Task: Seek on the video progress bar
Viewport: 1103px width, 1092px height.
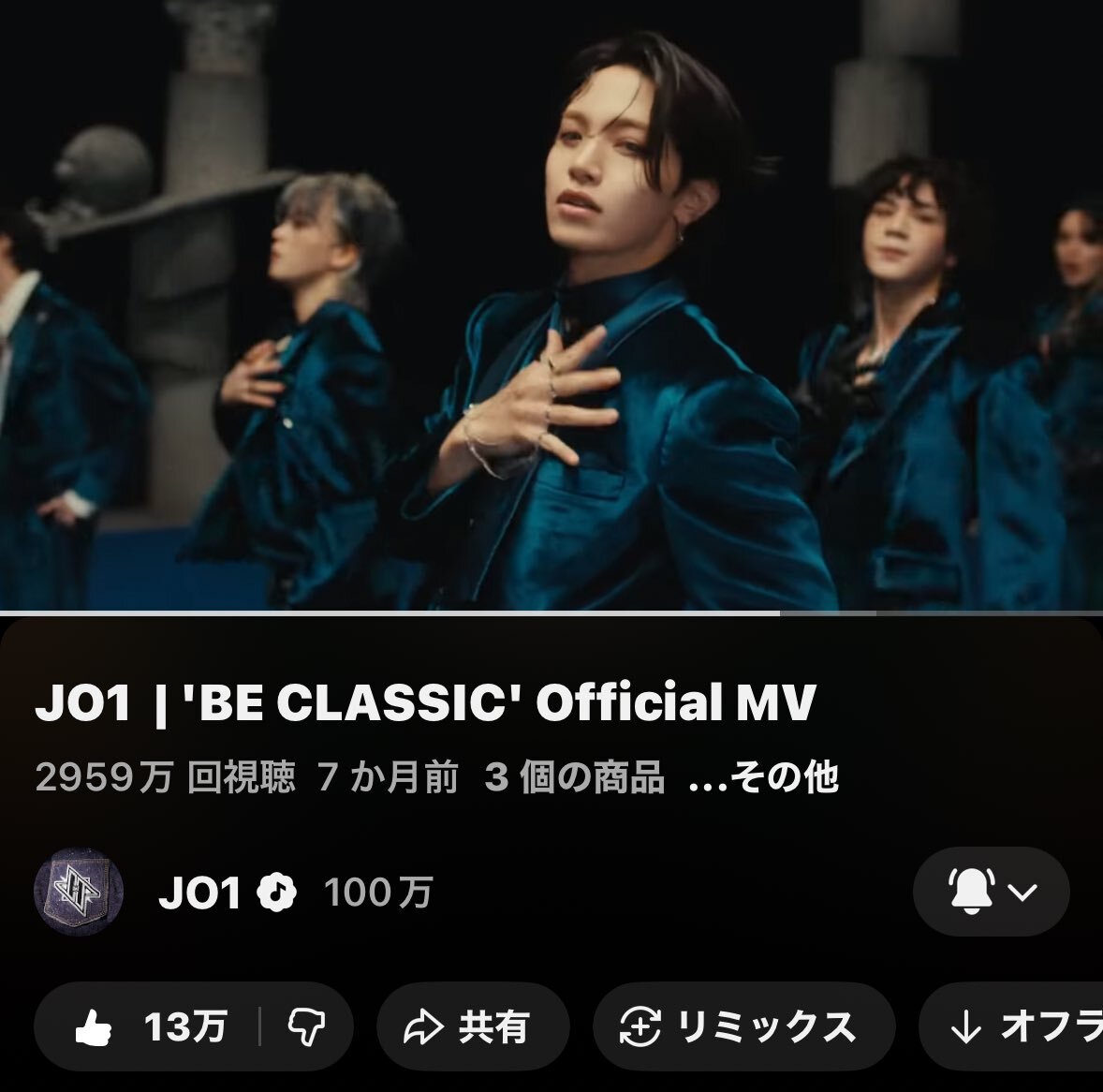Action: (551, 613)
